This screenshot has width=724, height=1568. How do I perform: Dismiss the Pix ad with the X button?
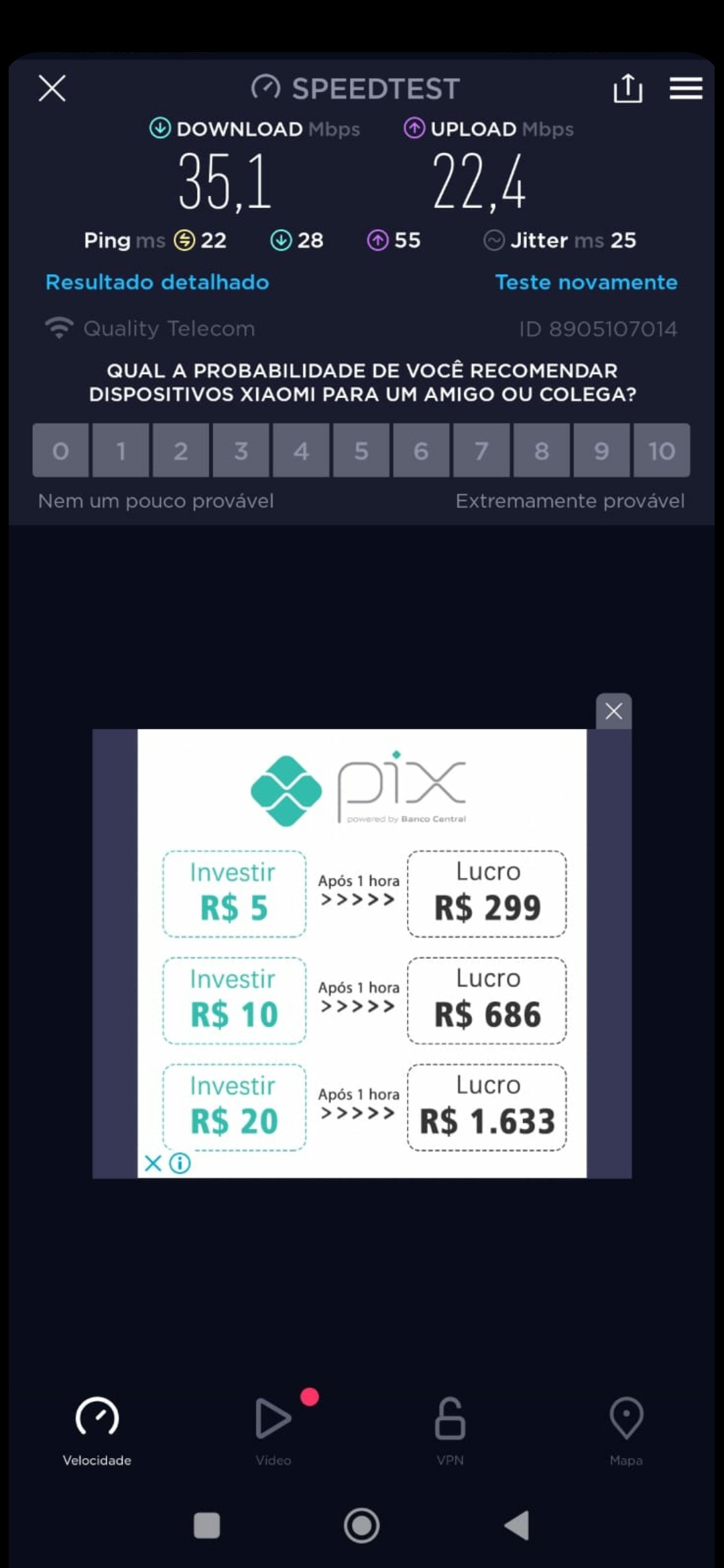613,711
